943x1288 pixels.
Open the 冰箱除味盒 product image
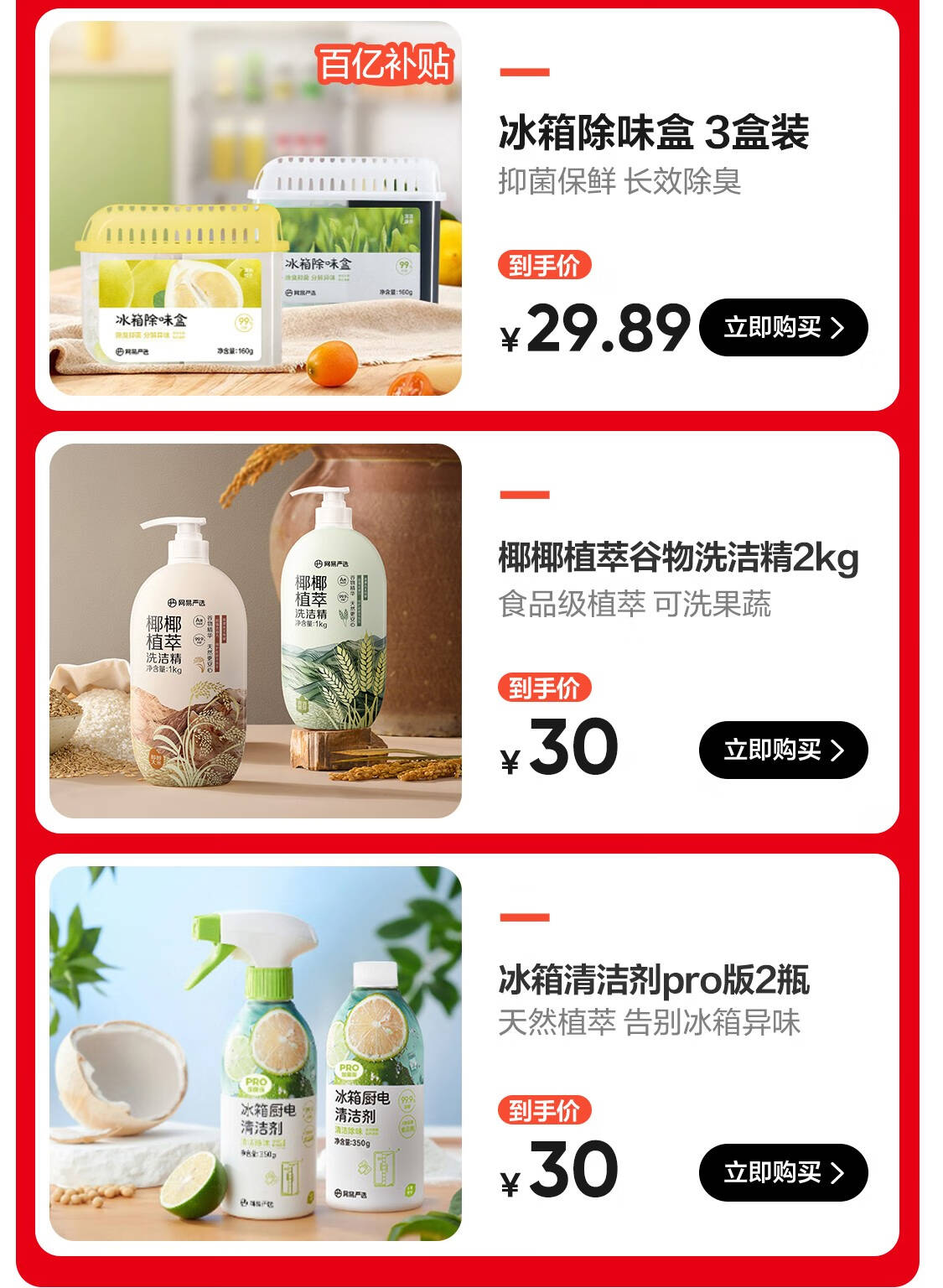(x=256, y=208)
